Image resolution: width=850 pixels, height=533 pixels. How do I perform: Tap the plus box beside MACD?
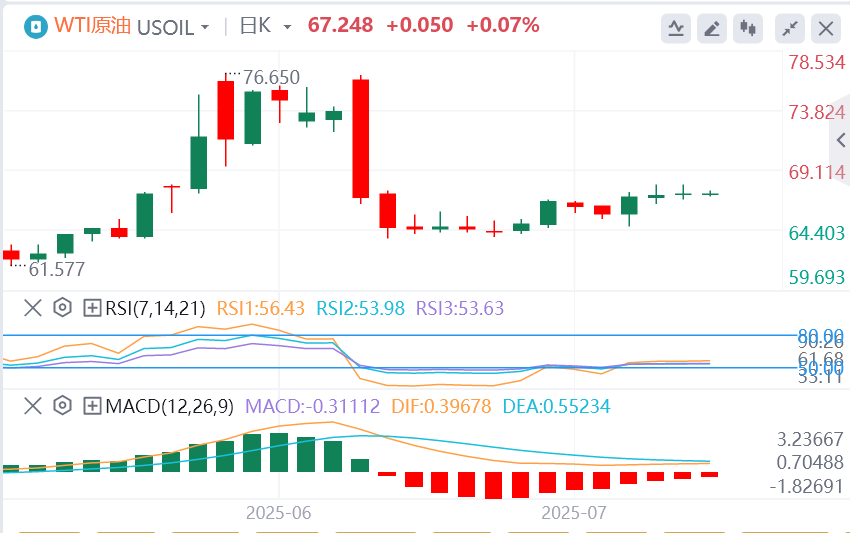tap(92, 406)
